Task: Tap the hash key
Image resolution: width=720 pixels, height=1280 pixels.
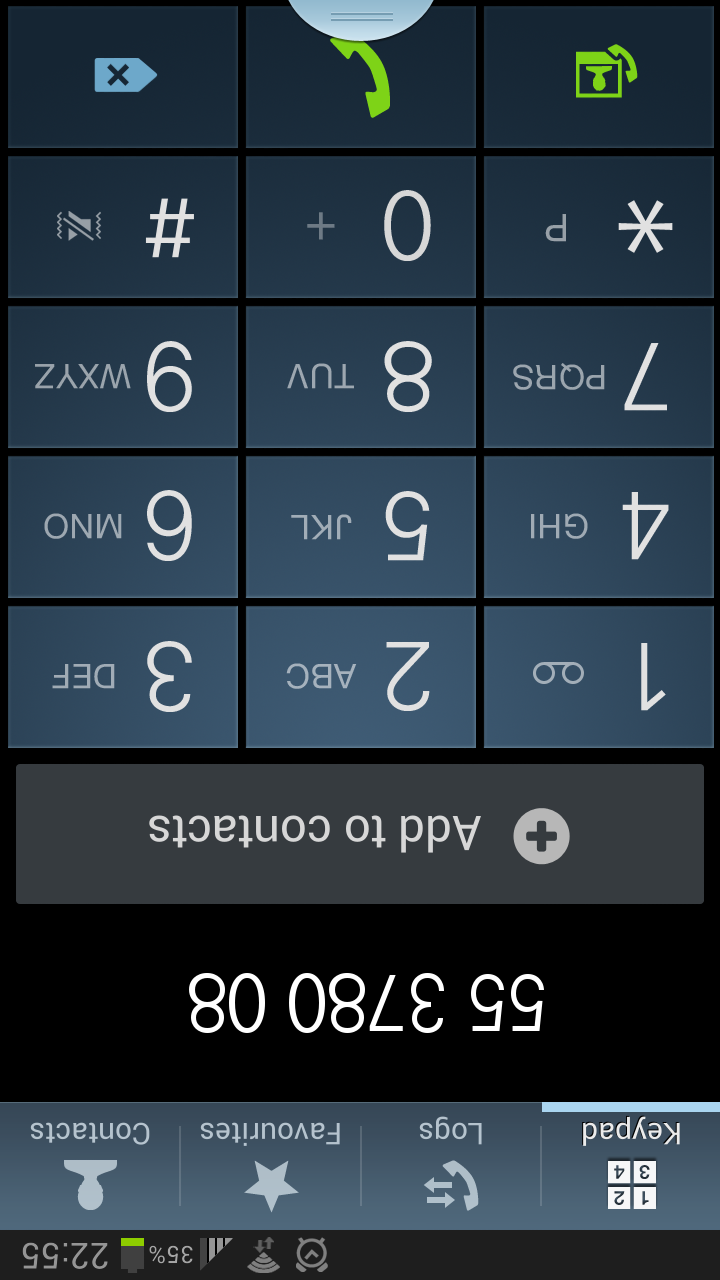Action: pyautogui.click(x=123, y=227)
